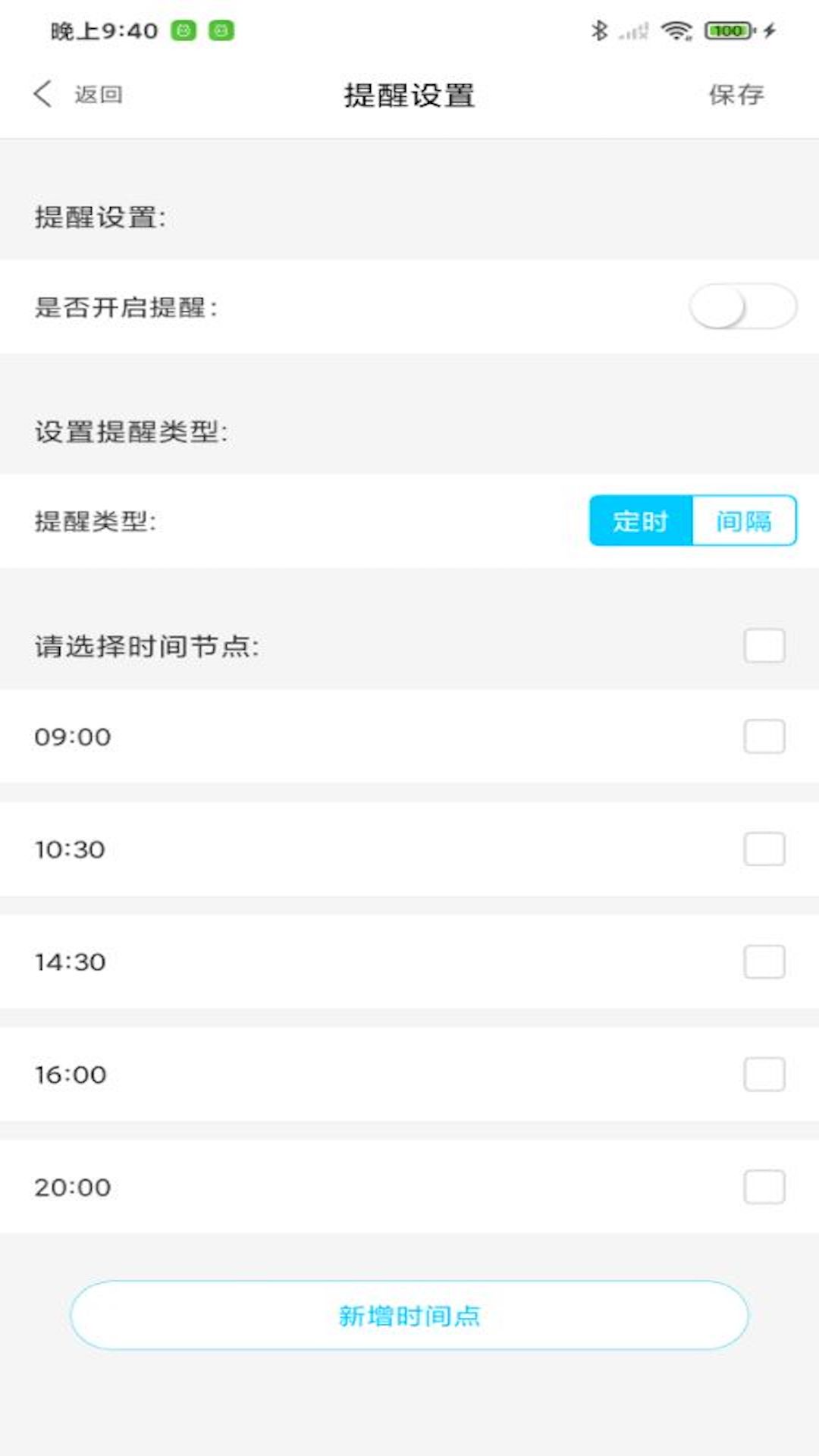Tap the first green notification icon
The width and height of the screenshot is (819, 1456).
coord(182,32)
